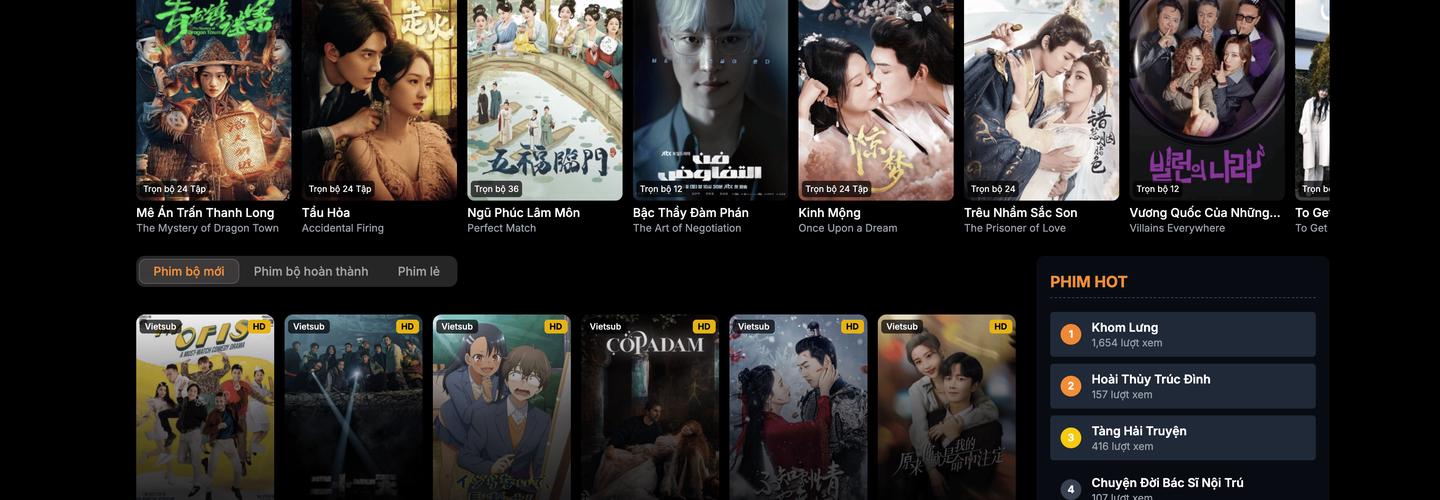Open Tẩu Hỏa (Accidental Firing) poster

coord(379,100)
